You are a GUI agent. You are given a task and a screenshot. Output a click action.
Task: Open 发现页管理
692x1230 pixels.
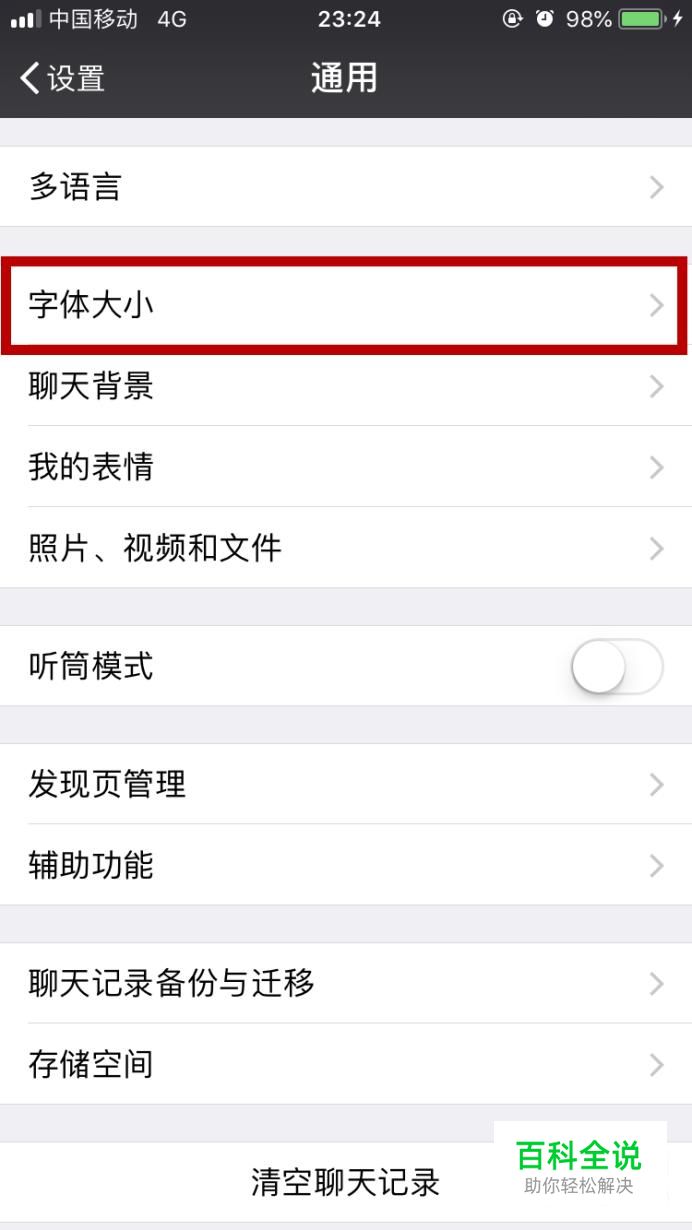click(x=345, y=784)
